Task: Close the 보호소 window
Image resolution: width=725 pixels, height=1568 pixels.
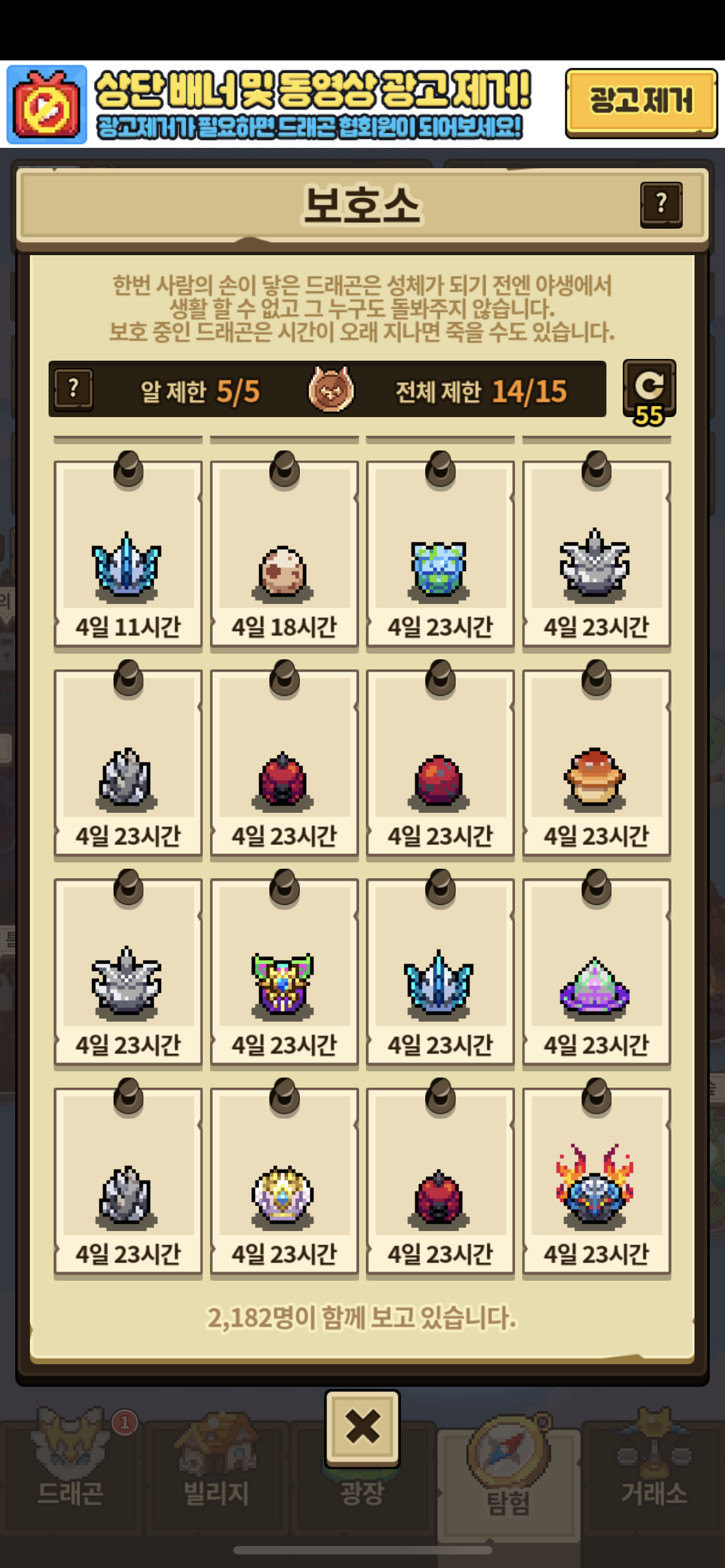Action: (362, 1426)
